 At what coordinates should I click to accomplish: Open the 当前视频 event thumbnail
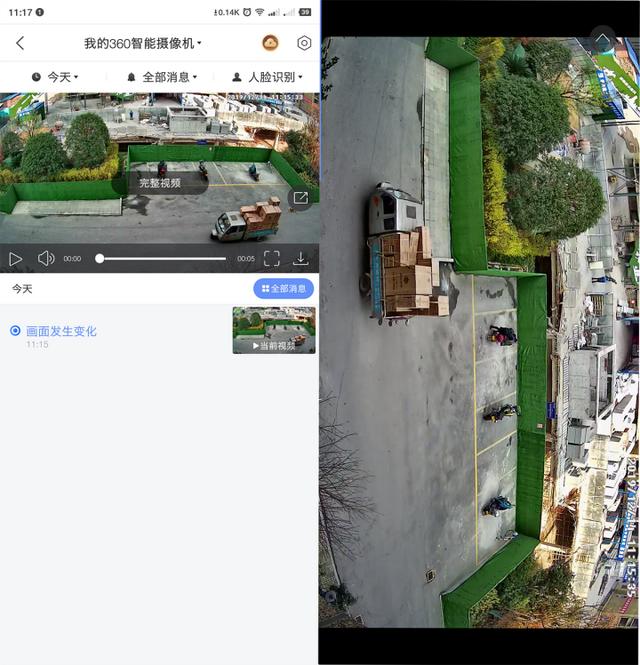(274, 330)
